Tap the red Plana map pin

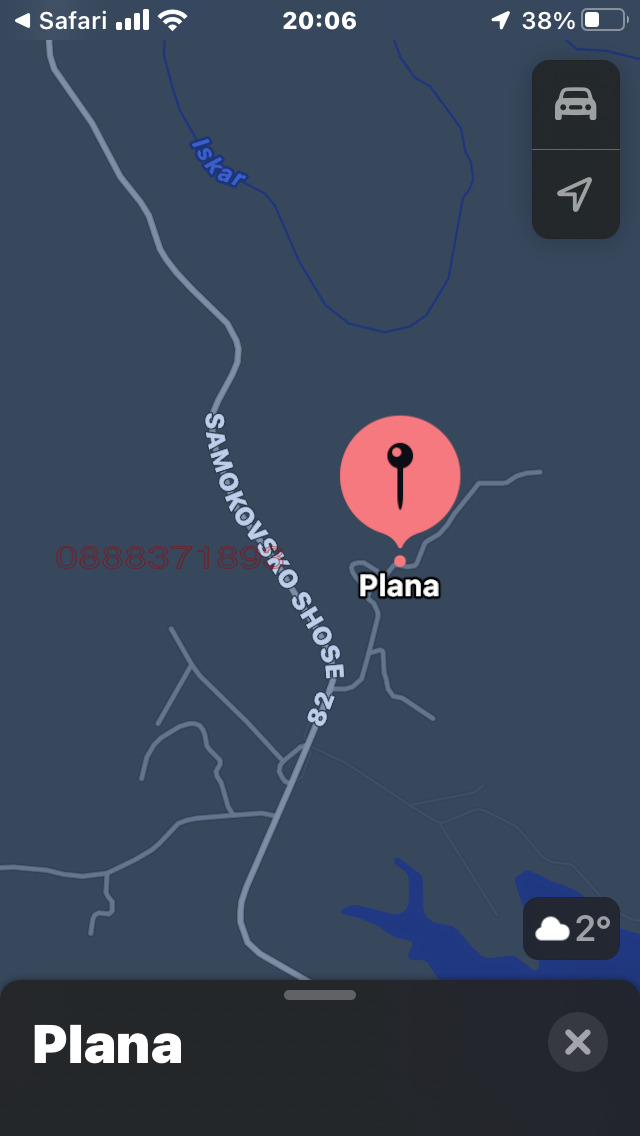click(400, 476)
